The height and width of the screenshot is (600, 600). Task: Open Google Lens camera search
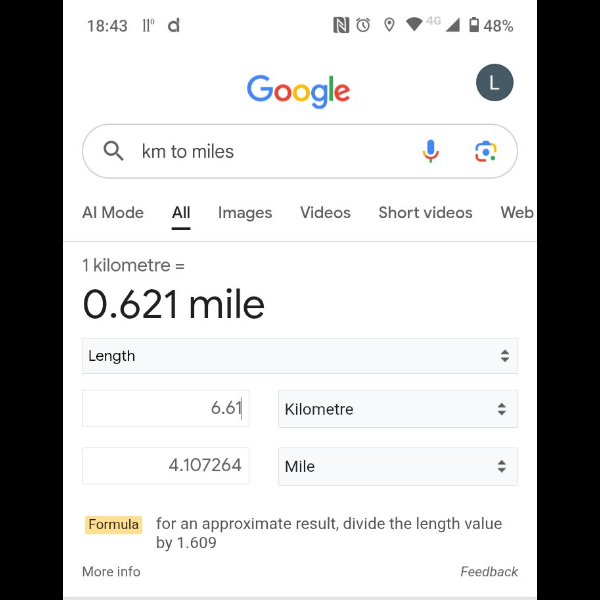(485, 151)
